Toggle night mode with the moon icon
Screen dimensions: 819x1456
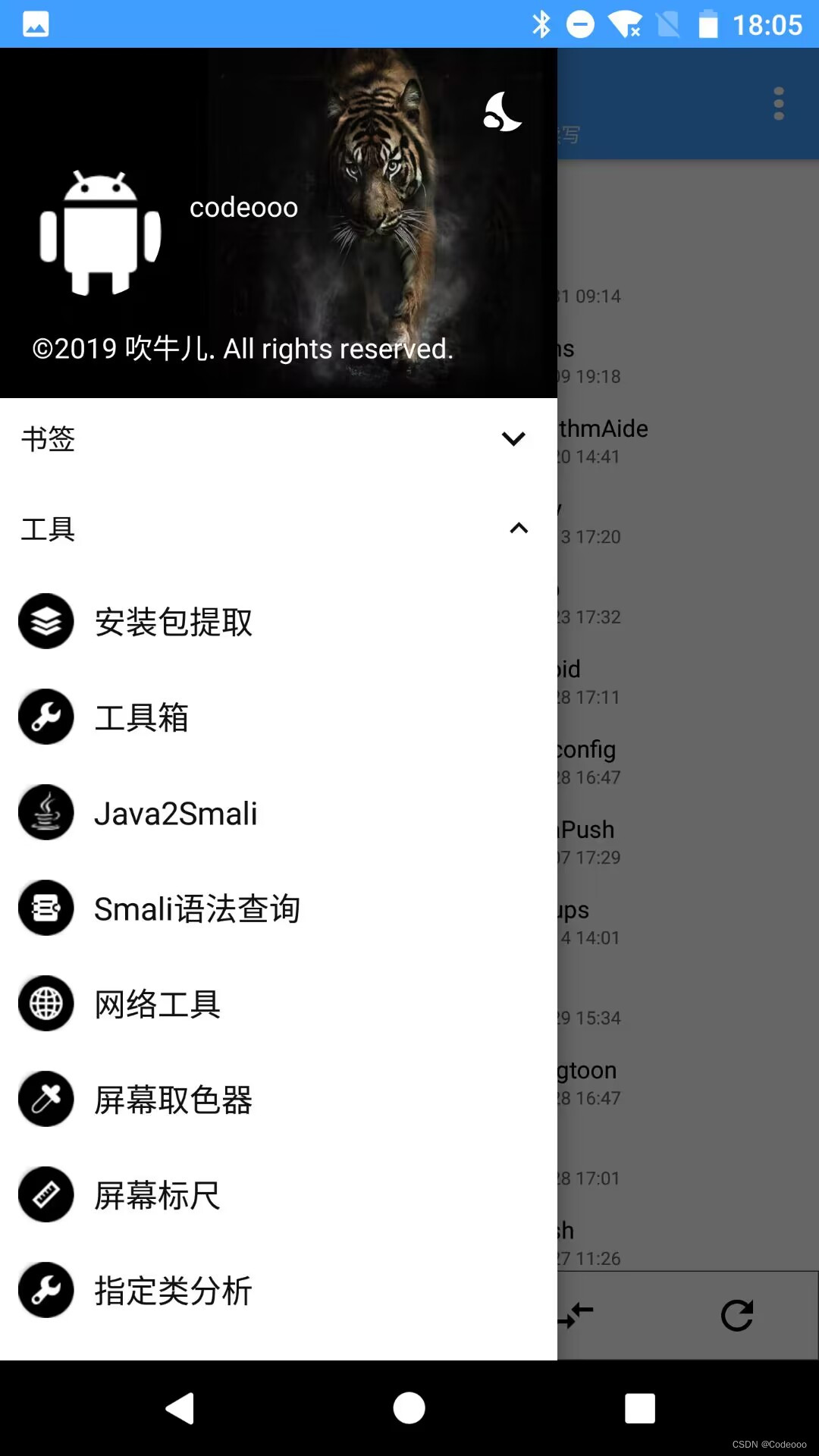pos(502,112)
